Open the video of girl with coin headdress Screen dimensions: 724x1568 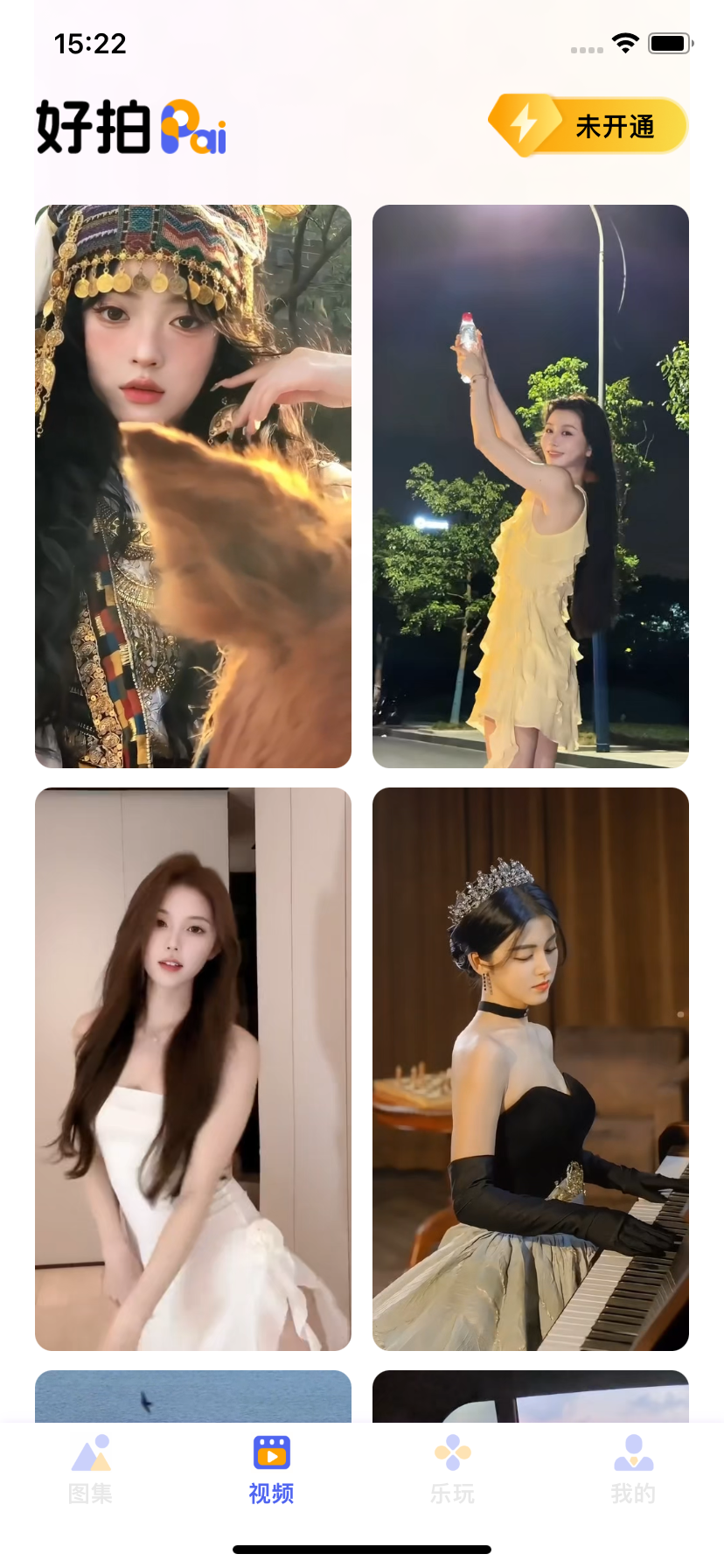click(193, 486)
